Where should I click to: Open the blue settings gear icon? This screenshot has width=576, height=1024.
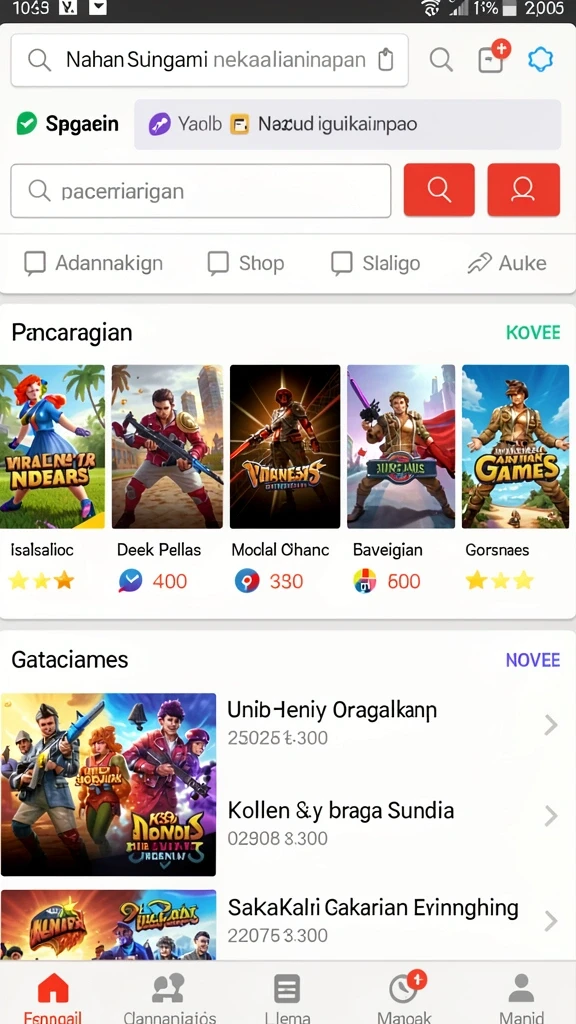[541, 59]
